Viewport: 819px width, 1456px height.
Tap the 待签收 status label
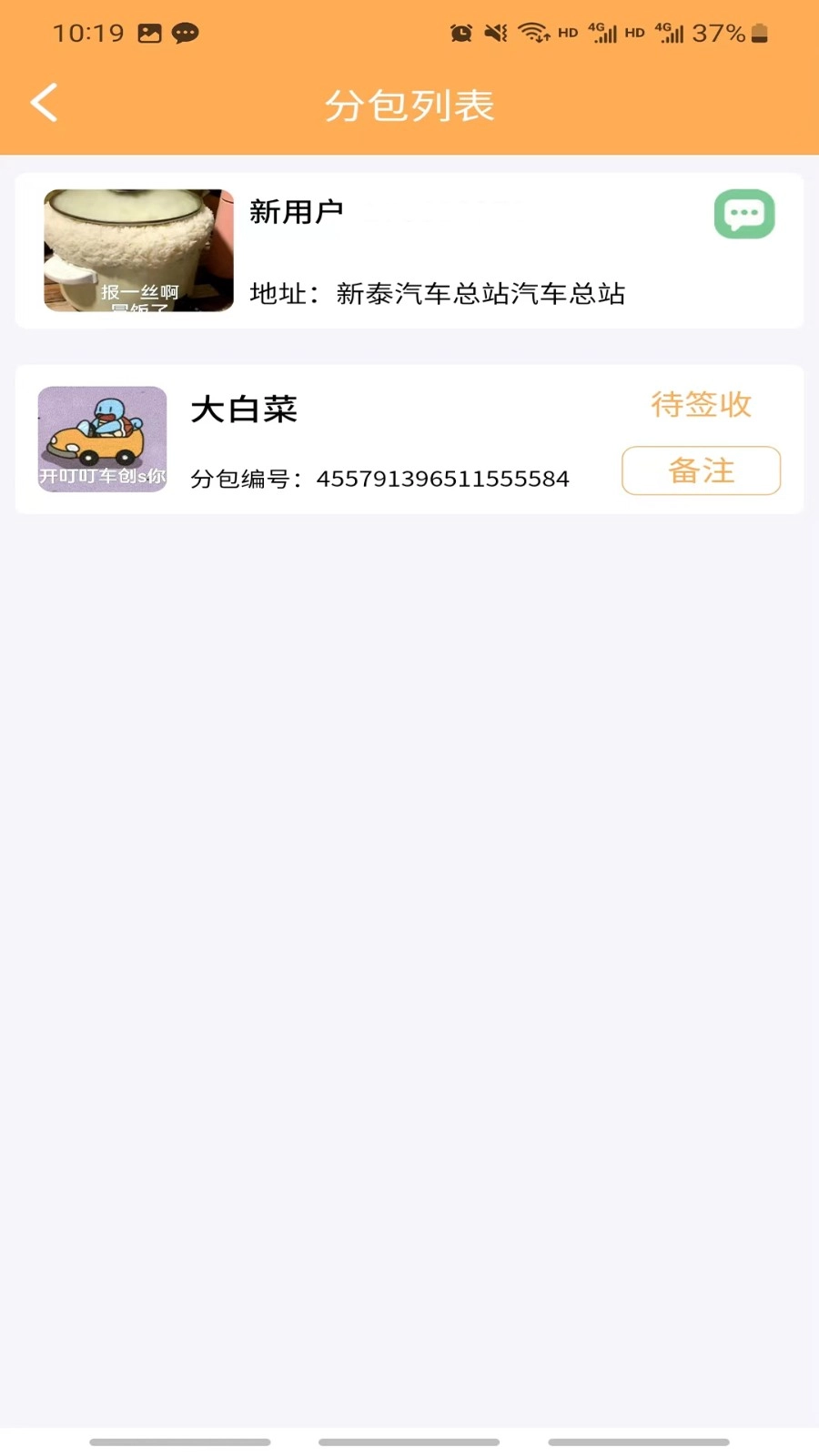tap(700, 405)
